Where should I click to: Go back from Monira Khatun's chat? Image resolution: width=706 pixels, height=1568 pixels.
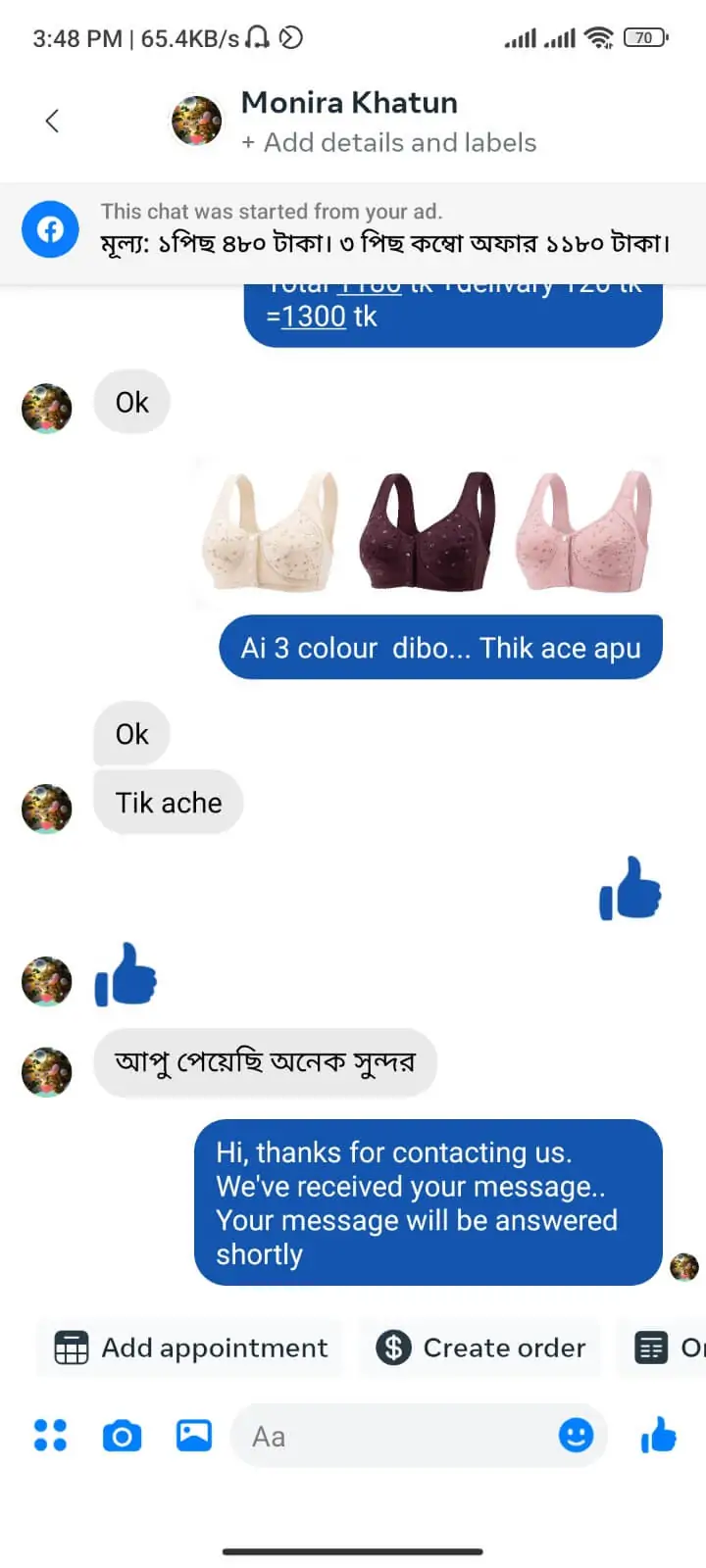click(x=53, y=121)
